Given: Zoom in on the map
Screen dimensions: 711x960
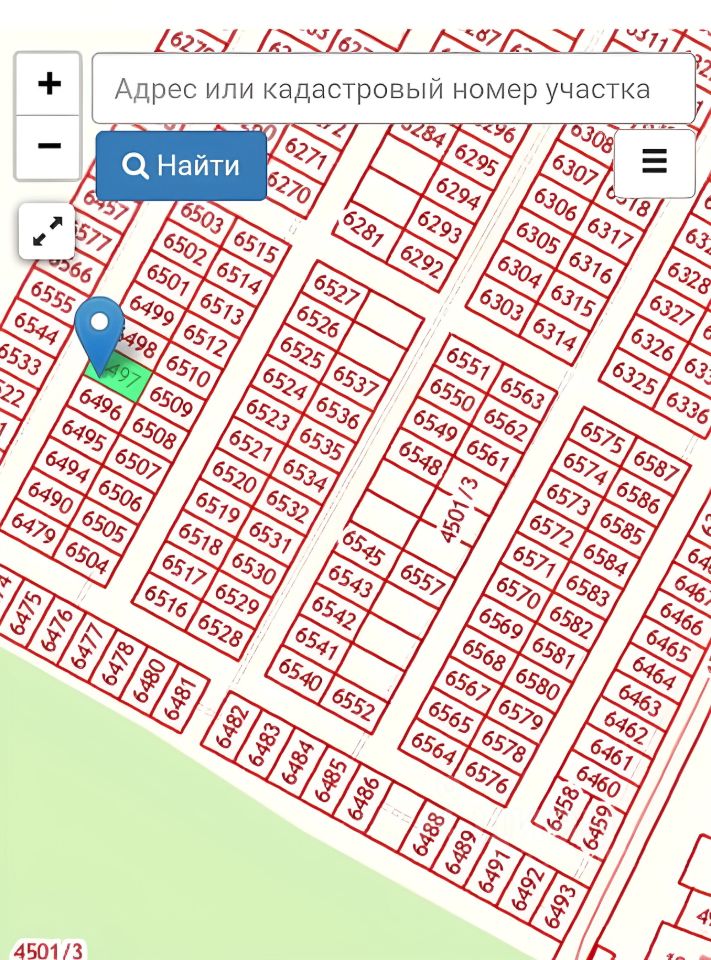Looking at the screenshot, I should coord(48,84).
